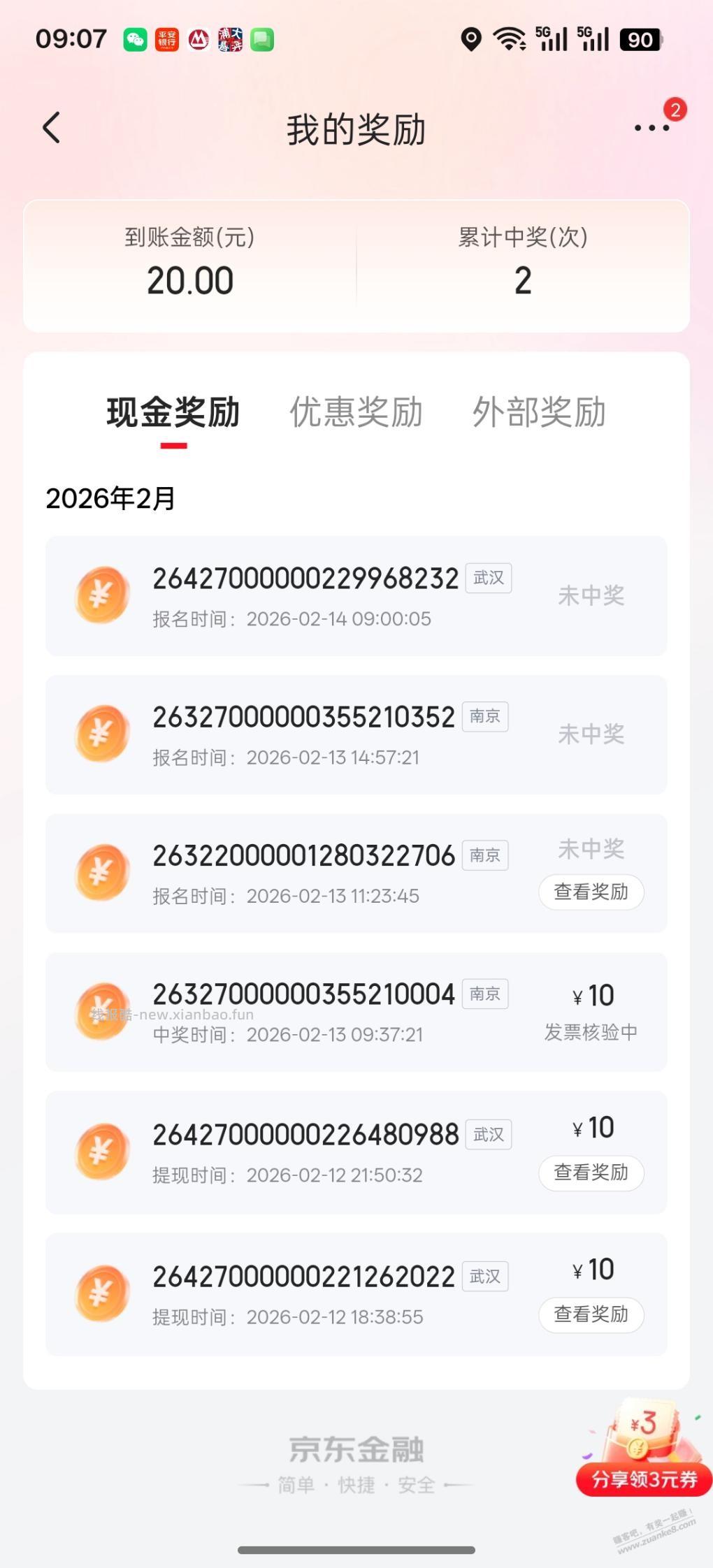Select the coin icon next to 发票核验中 record
Image resolution: width=713 pixels, height=1568 pixels.
pyautogui.click(x=101, y=1012)
